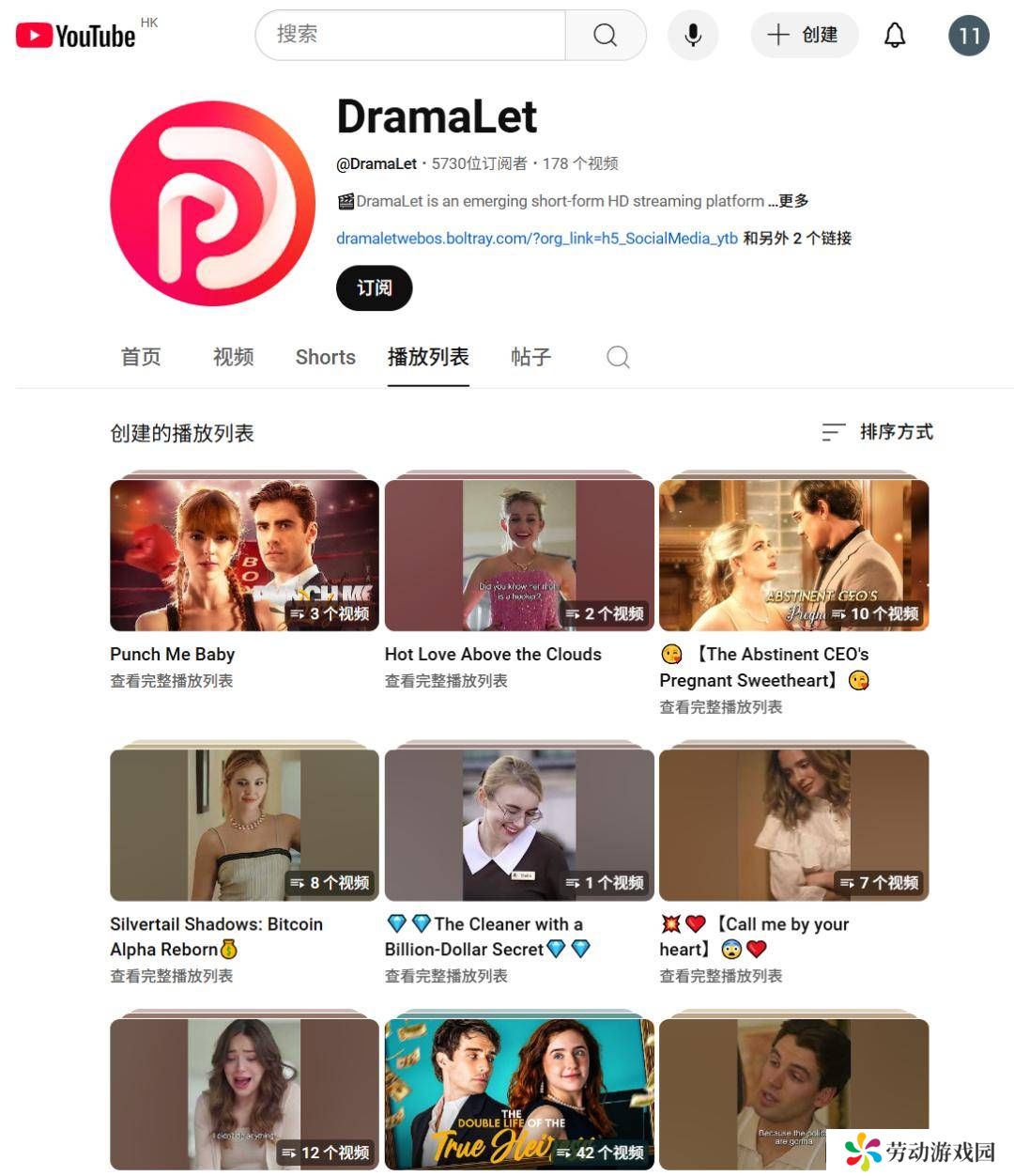This screenshot has height=1176, width=1014.
Task: Open the 创建 create button
Action: [804, 35]
